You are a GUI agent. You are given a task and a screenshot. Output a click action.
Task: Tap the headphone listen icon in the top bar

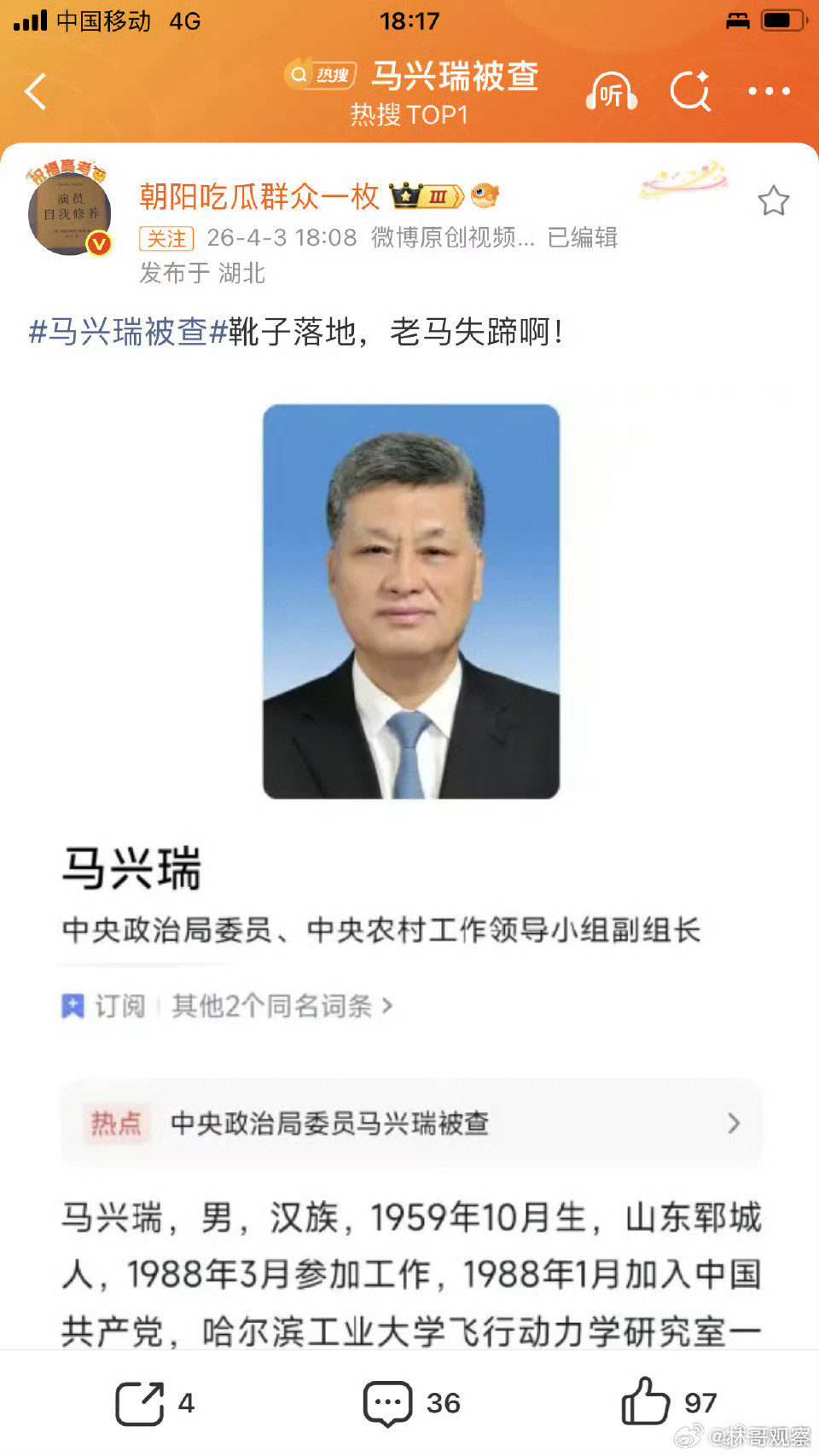point(612,91)
